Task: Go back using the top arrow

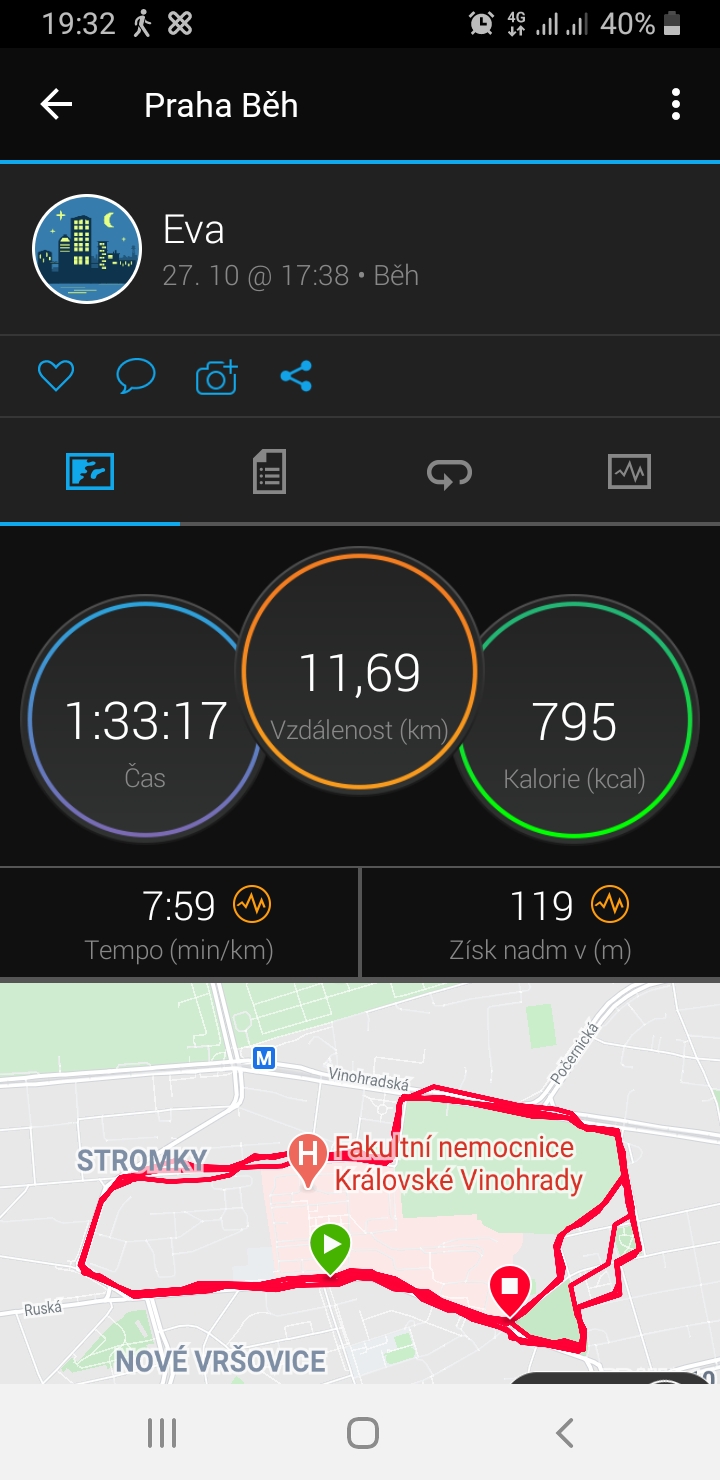Action: (x=56, y=105)
